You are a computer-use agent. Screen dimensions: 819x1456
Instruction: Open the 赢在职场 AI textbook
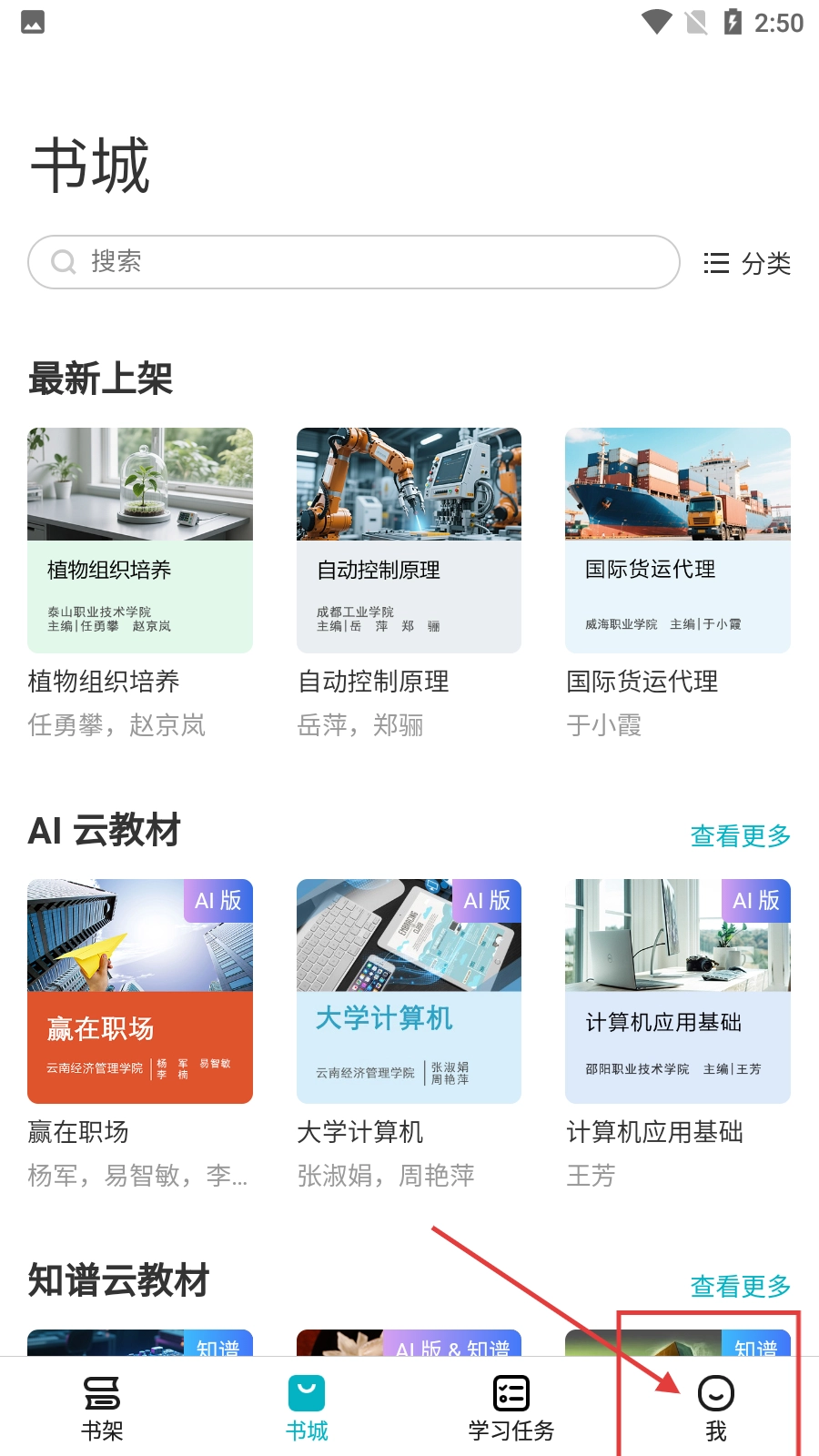tap(140, 991)
